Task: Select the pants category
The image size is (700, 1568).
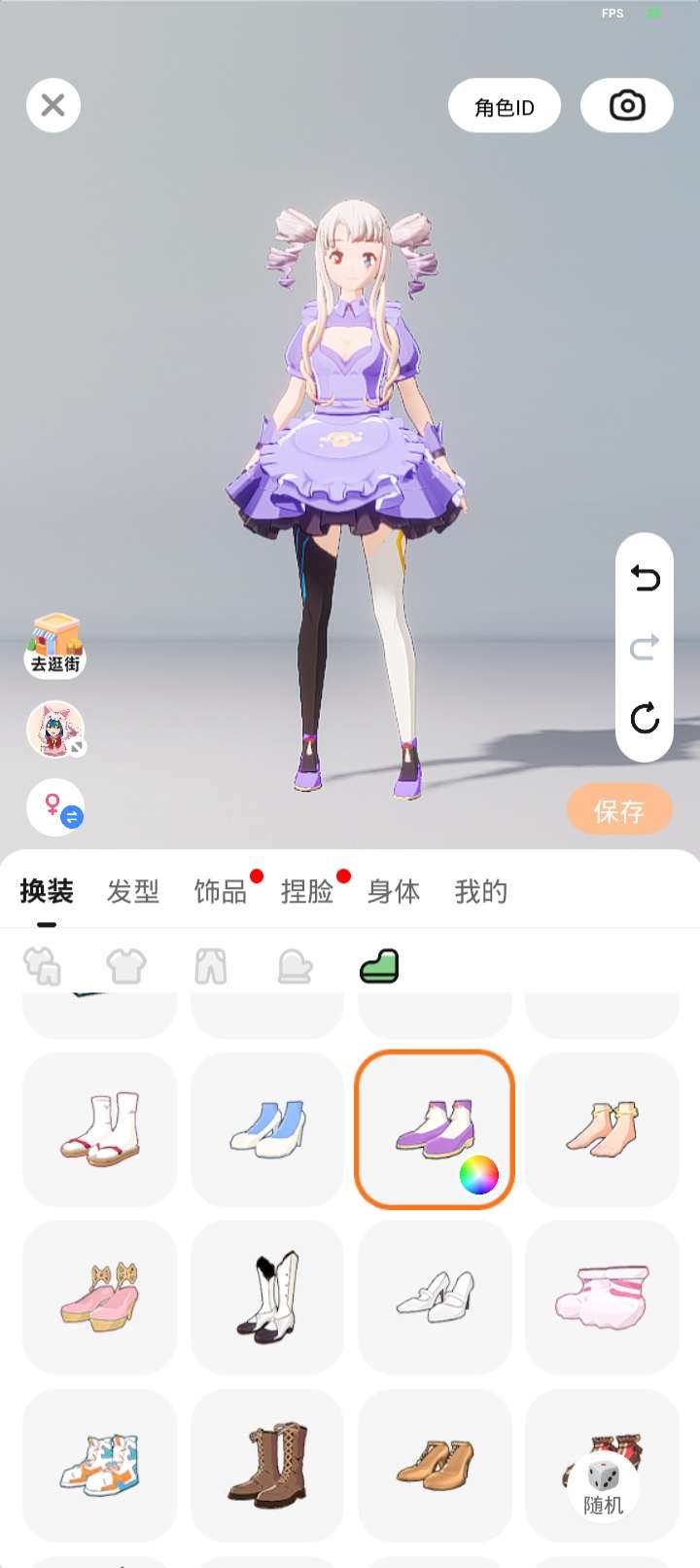Action: 211,967
